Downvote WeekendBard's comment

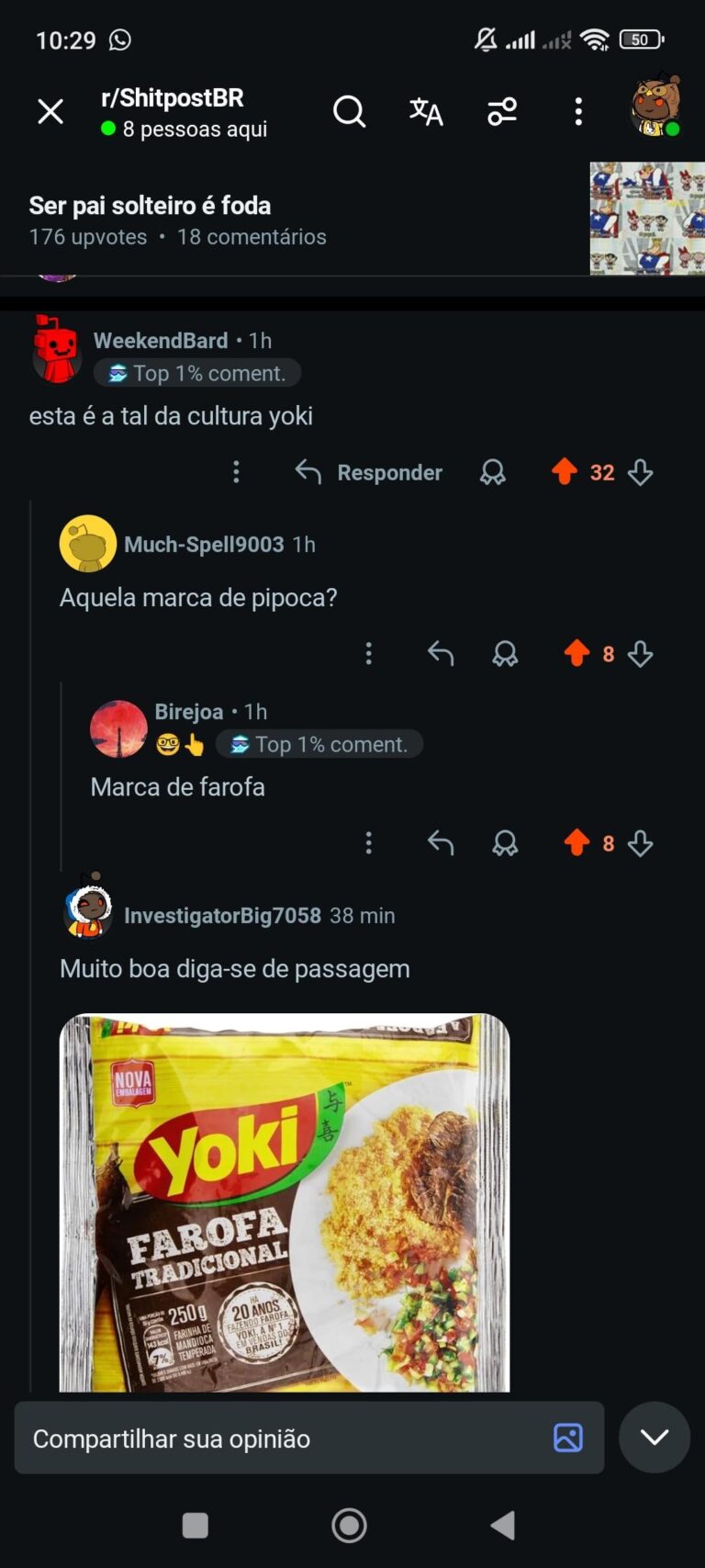(x=641, y=472)
